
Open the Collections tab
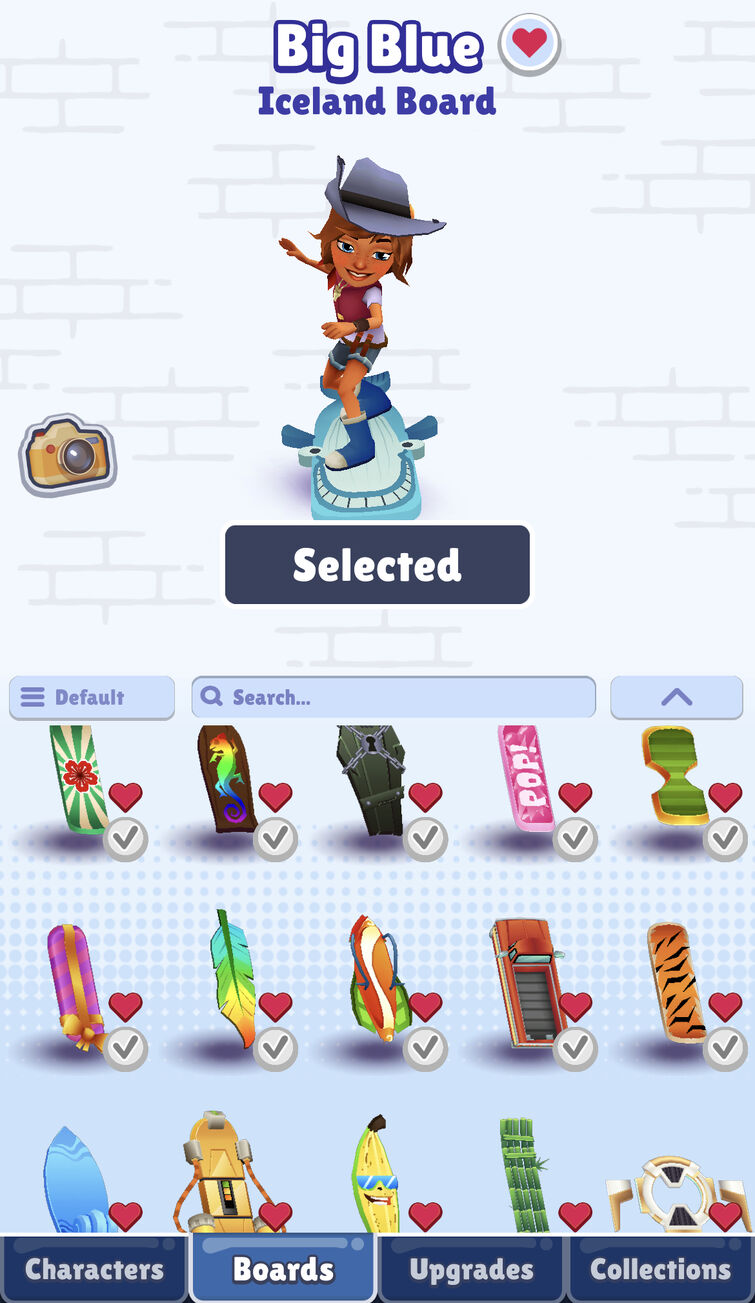point(660,1269)
